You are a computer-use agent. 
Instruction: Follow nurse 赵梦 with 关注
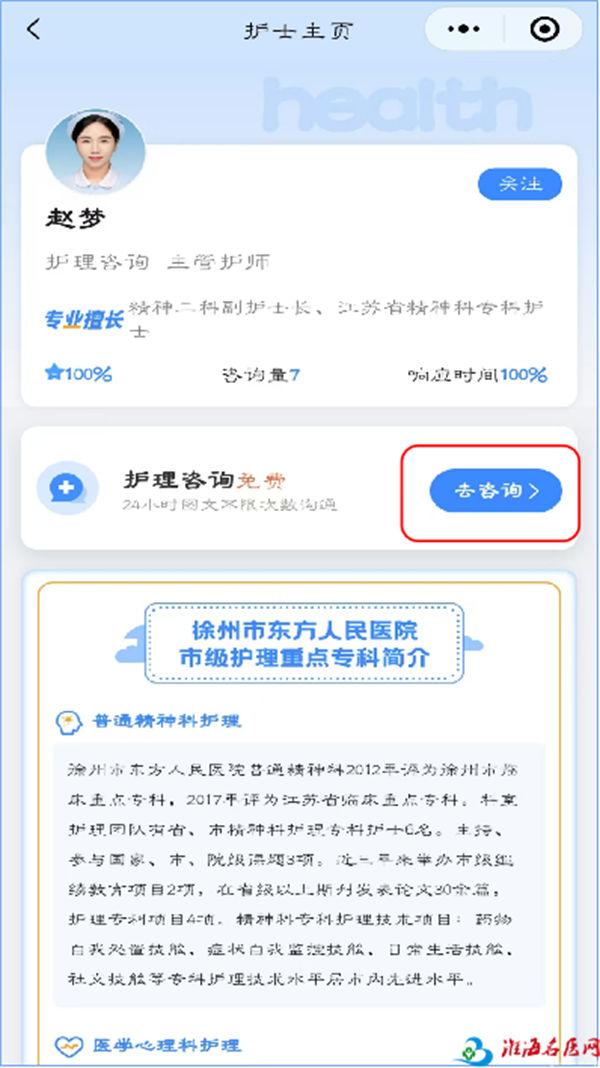(518, 184)
